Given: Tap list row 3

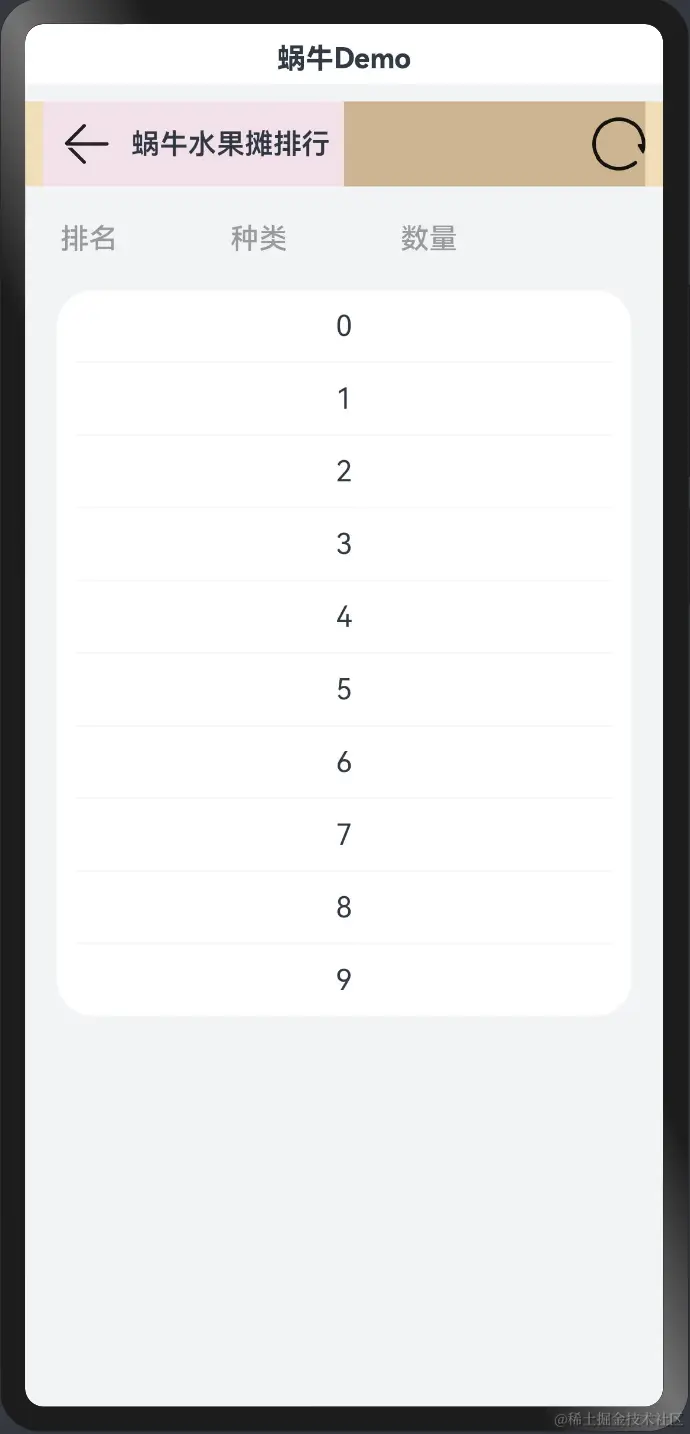Looking at the screenshot, I should tap(344, 544).
